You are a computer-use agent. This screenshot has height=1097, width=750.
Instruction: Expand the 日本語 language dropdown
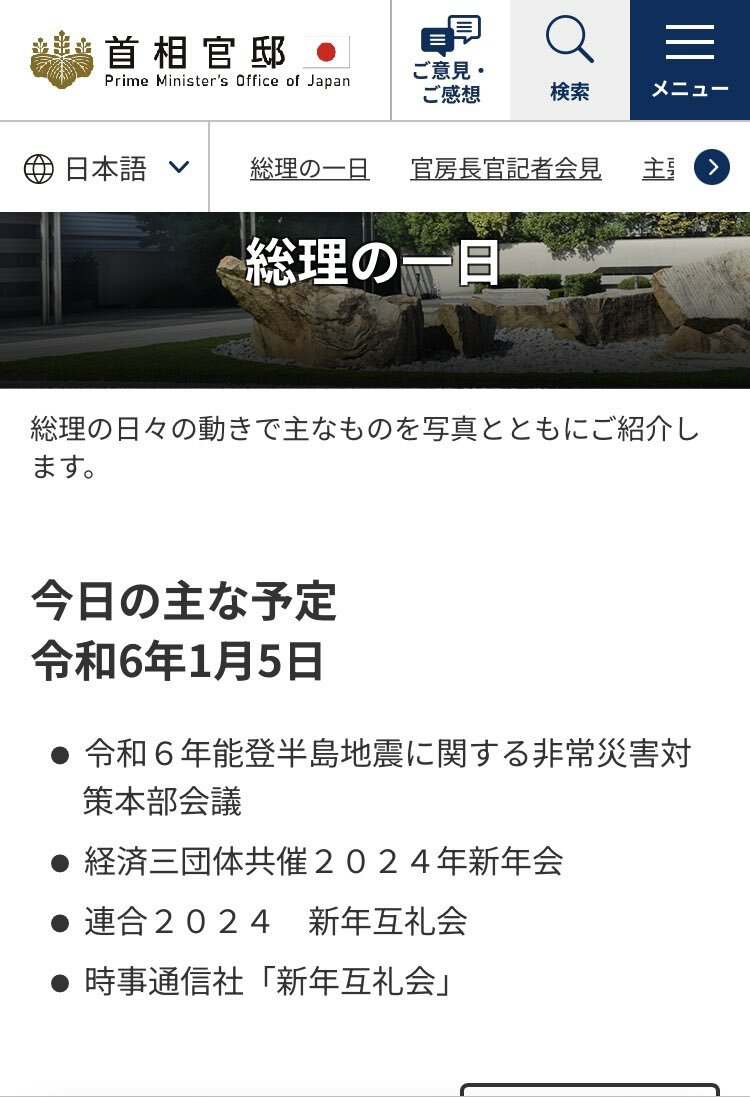[106, 168]
